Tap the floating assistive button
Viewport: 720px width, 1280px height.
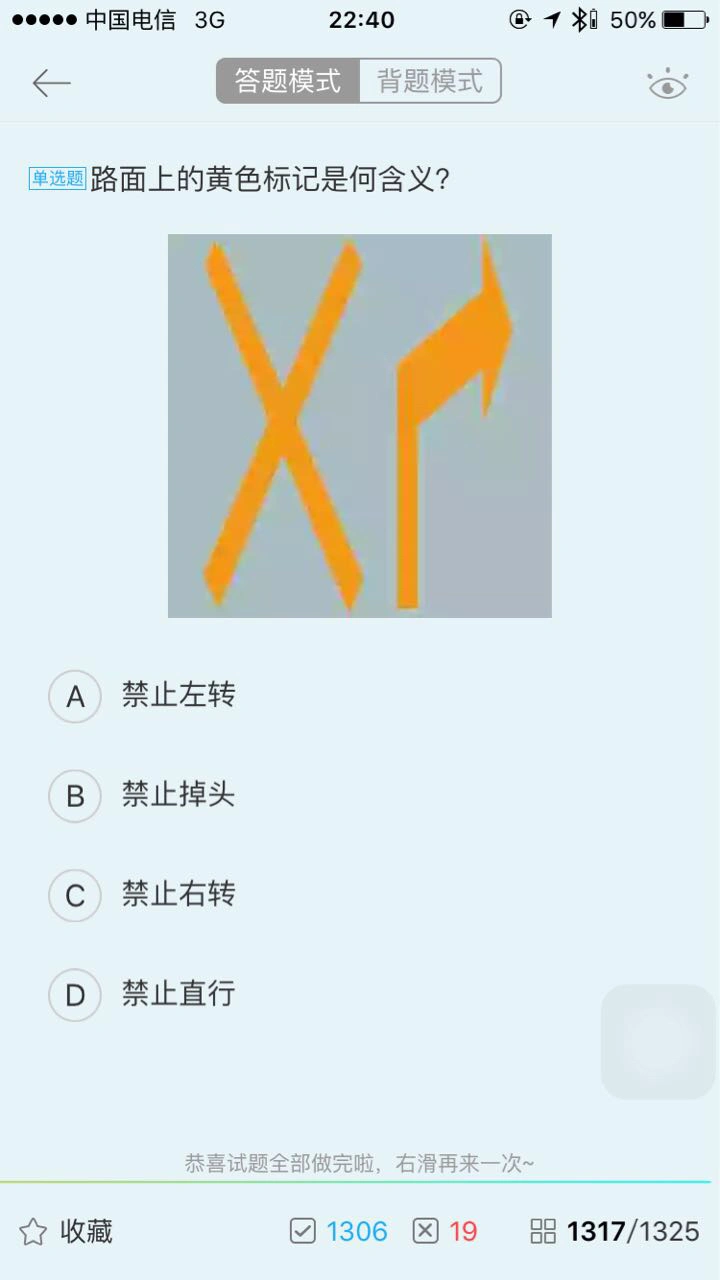(657, 1041)
